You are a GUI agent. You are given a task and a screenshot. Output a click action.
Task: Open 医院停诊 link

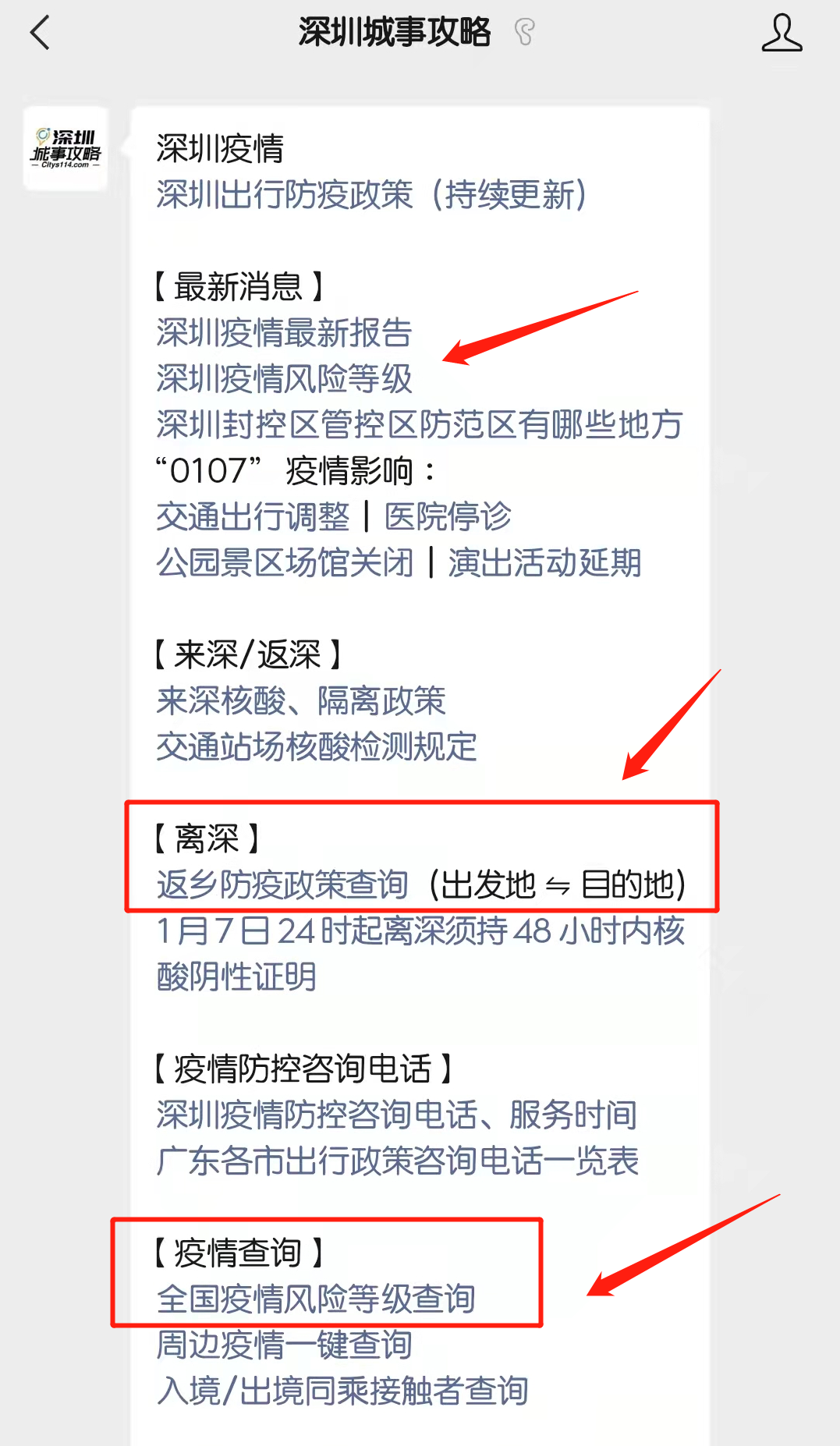point(448,516)
